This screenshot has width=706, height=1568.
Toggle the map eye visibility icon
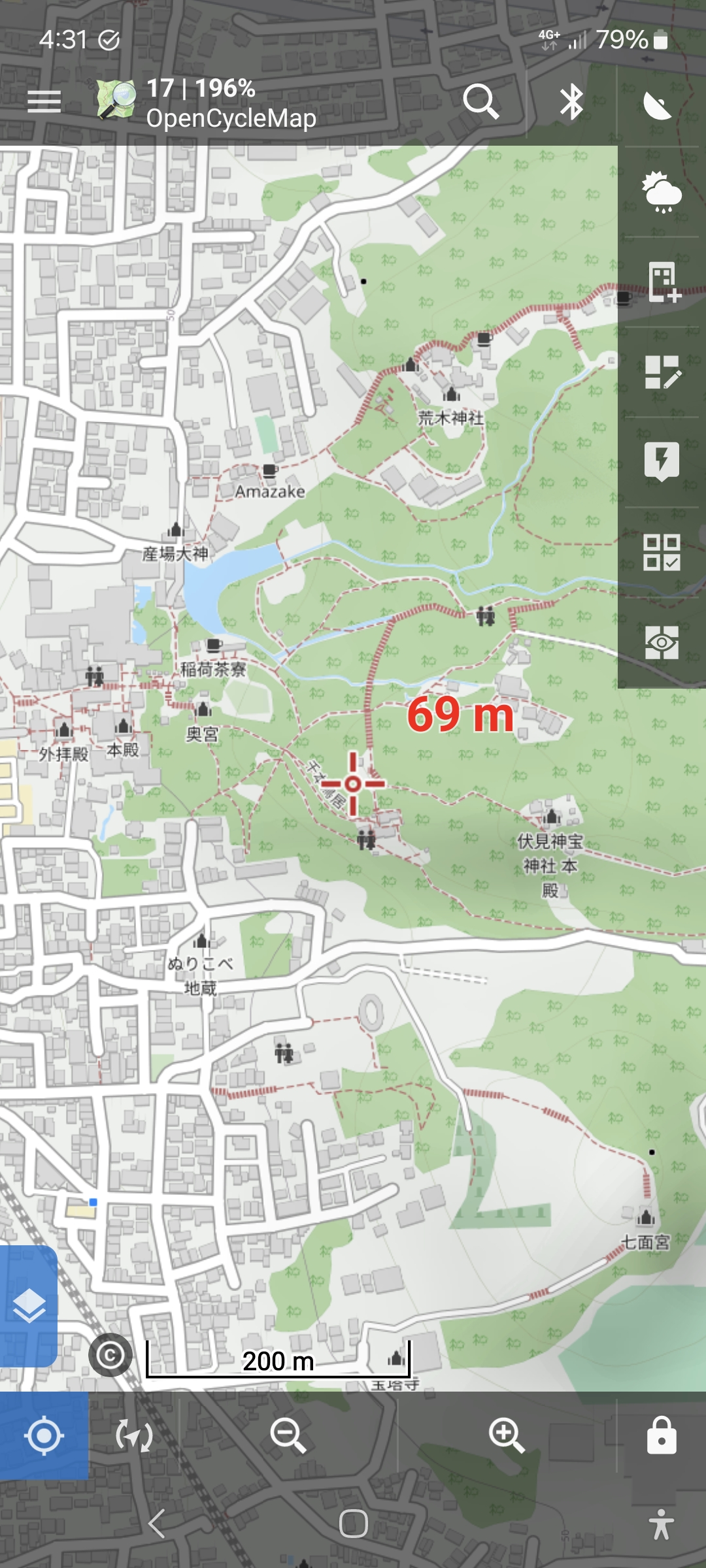click(662, 642)
